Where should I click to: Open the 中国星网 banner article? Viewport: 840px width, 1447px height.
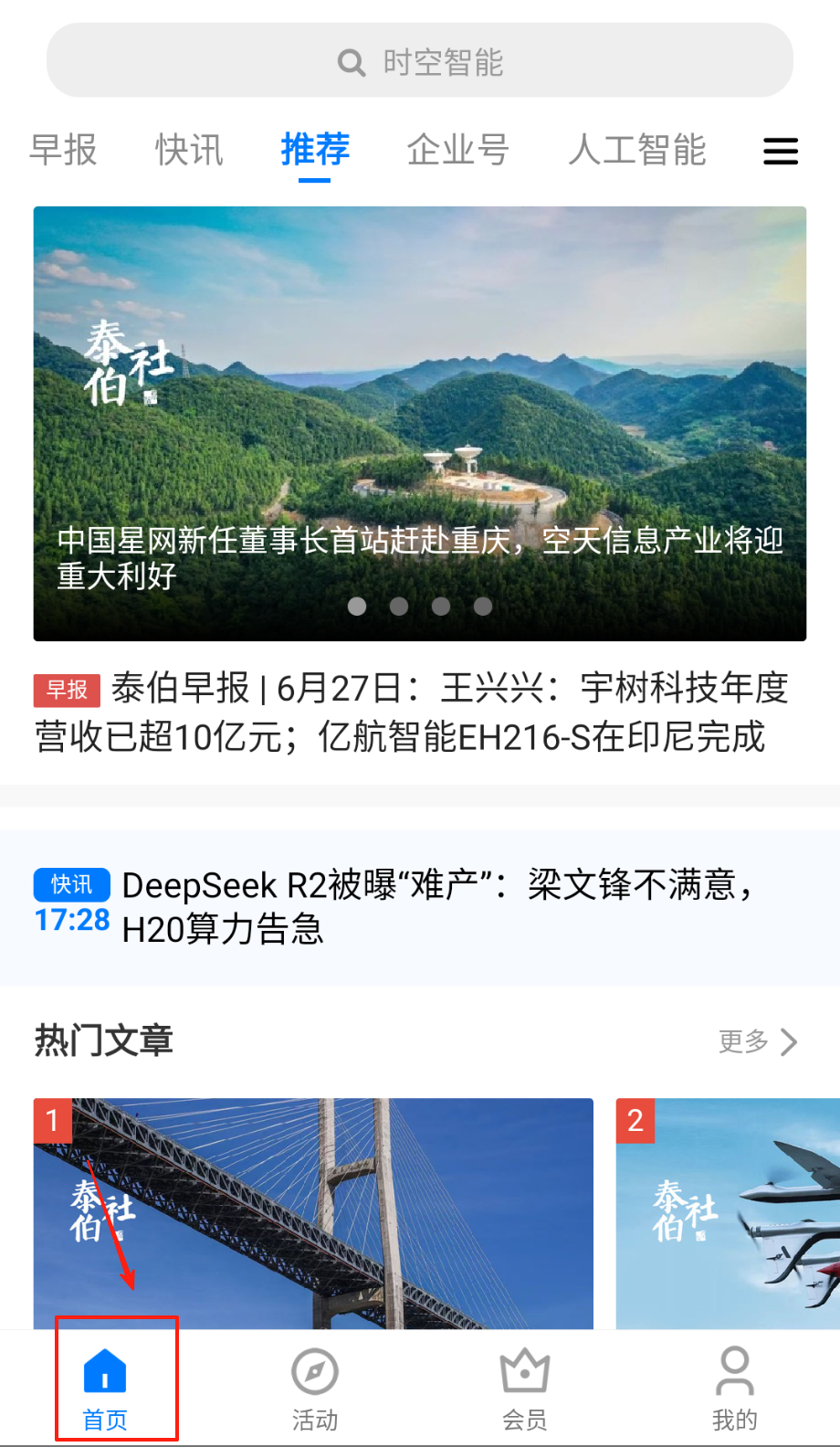[420, 423]
